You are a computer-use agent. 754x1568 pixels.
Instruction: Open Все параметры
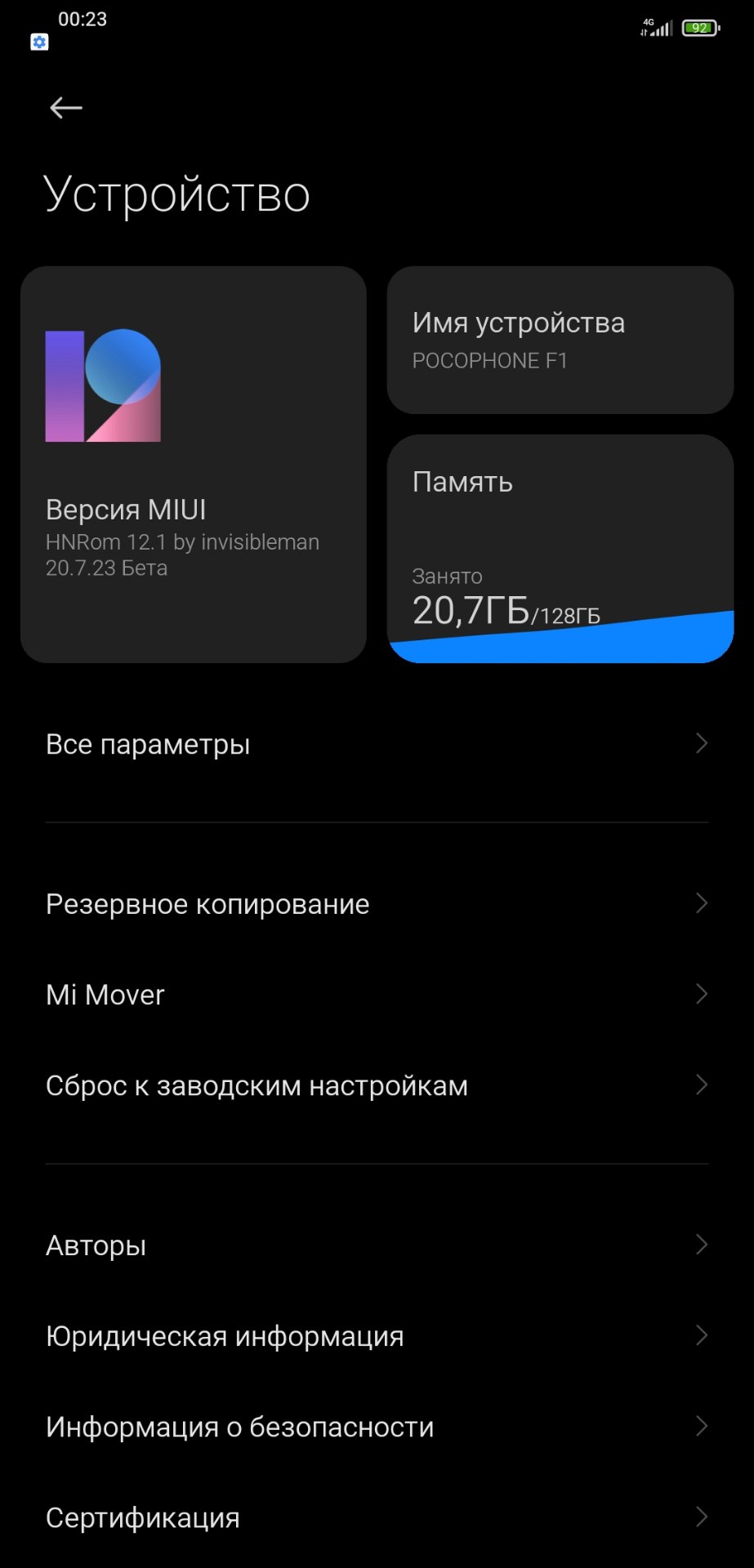coord(377,744)
